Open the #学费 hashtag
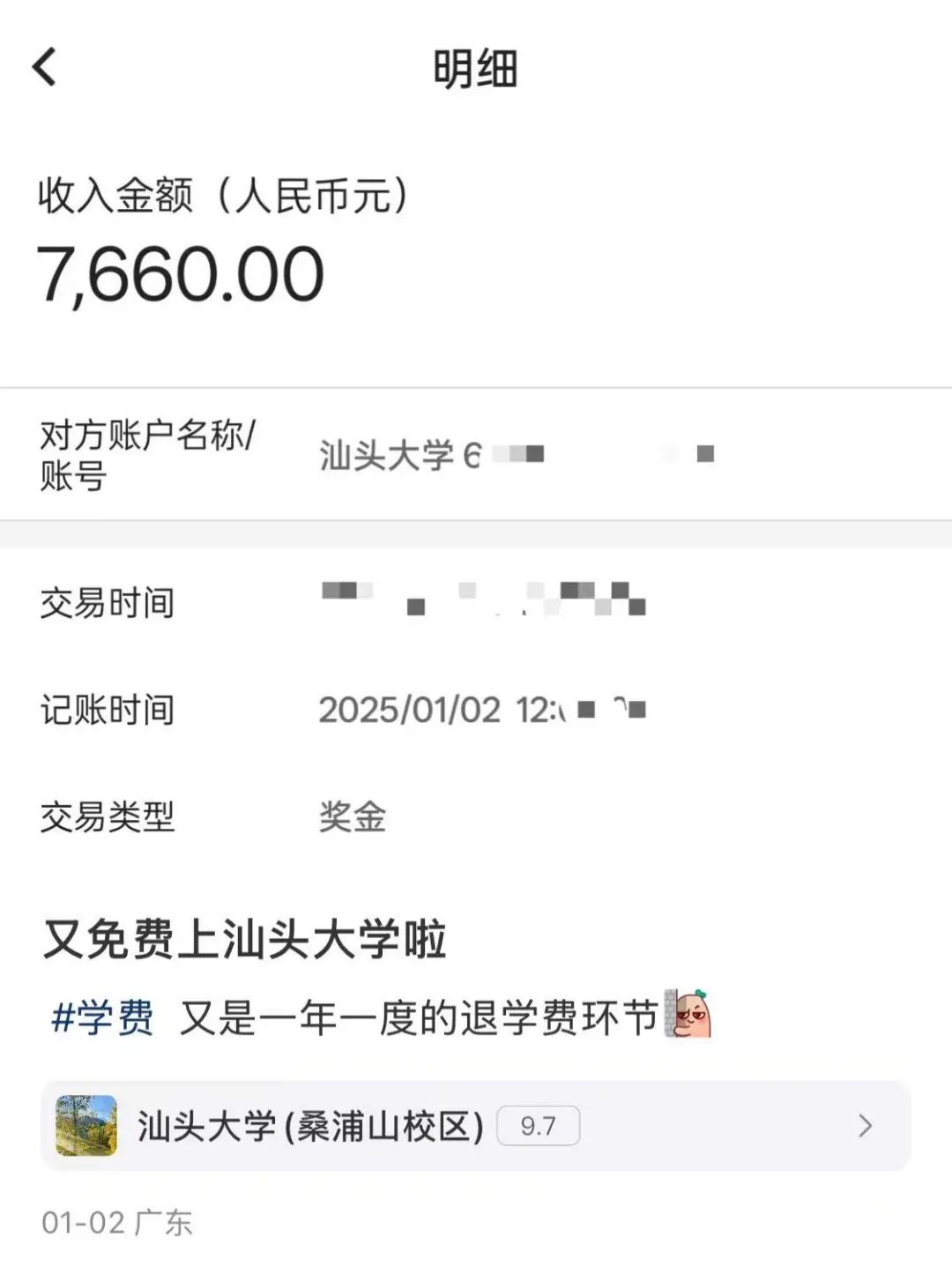 click(x=102, y=1018)
